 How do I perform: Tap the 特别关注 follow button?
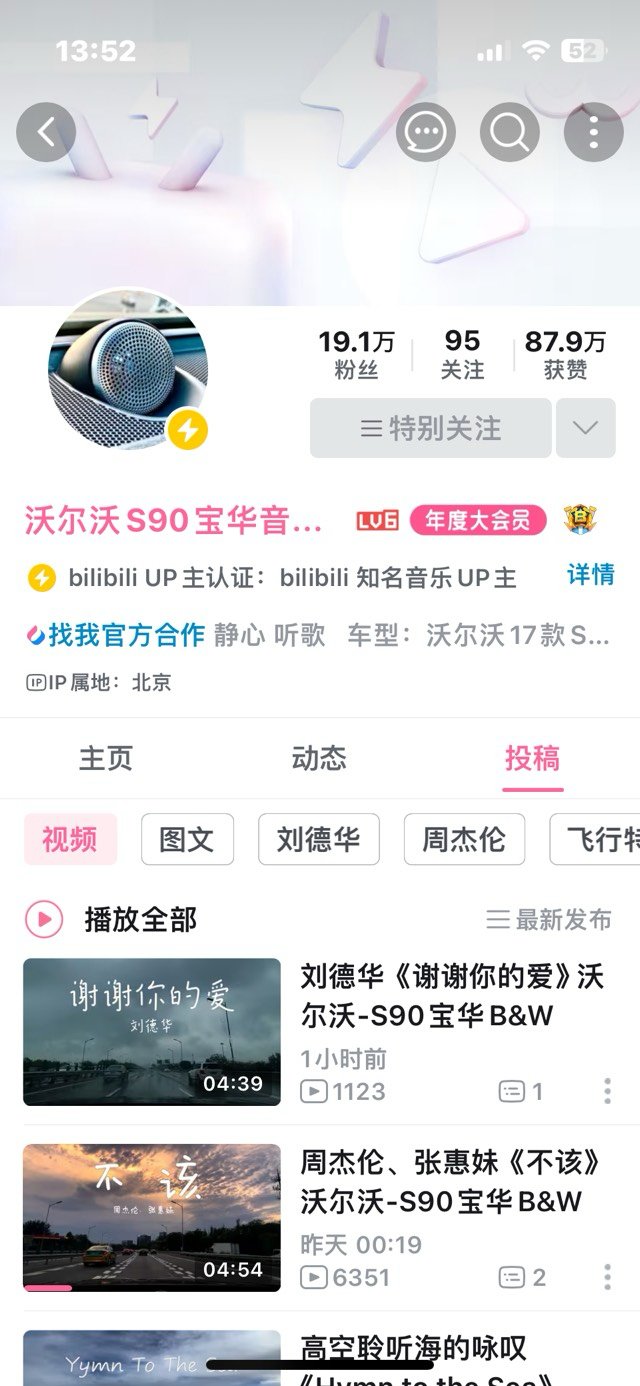[x=431, y=428]
